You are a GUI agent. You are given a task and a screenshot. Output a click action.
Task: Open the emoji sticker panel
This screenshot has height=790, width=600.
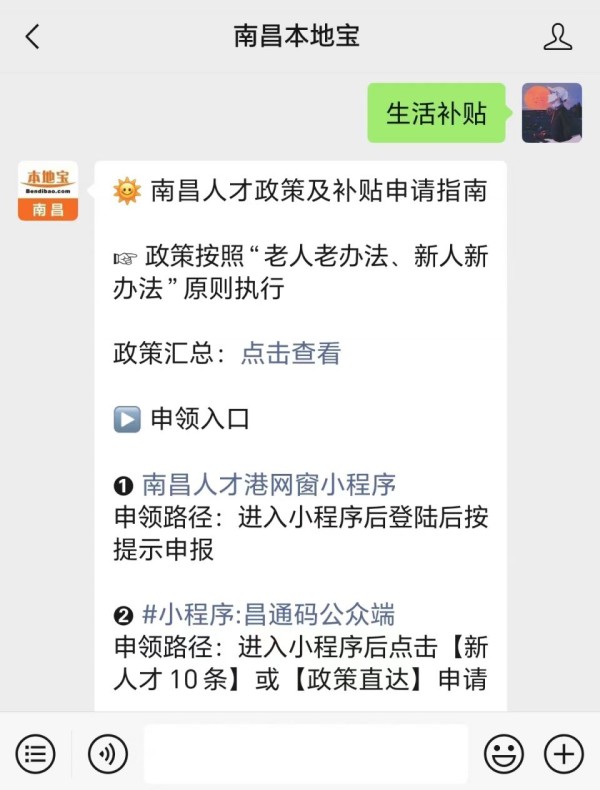(503, 753)
